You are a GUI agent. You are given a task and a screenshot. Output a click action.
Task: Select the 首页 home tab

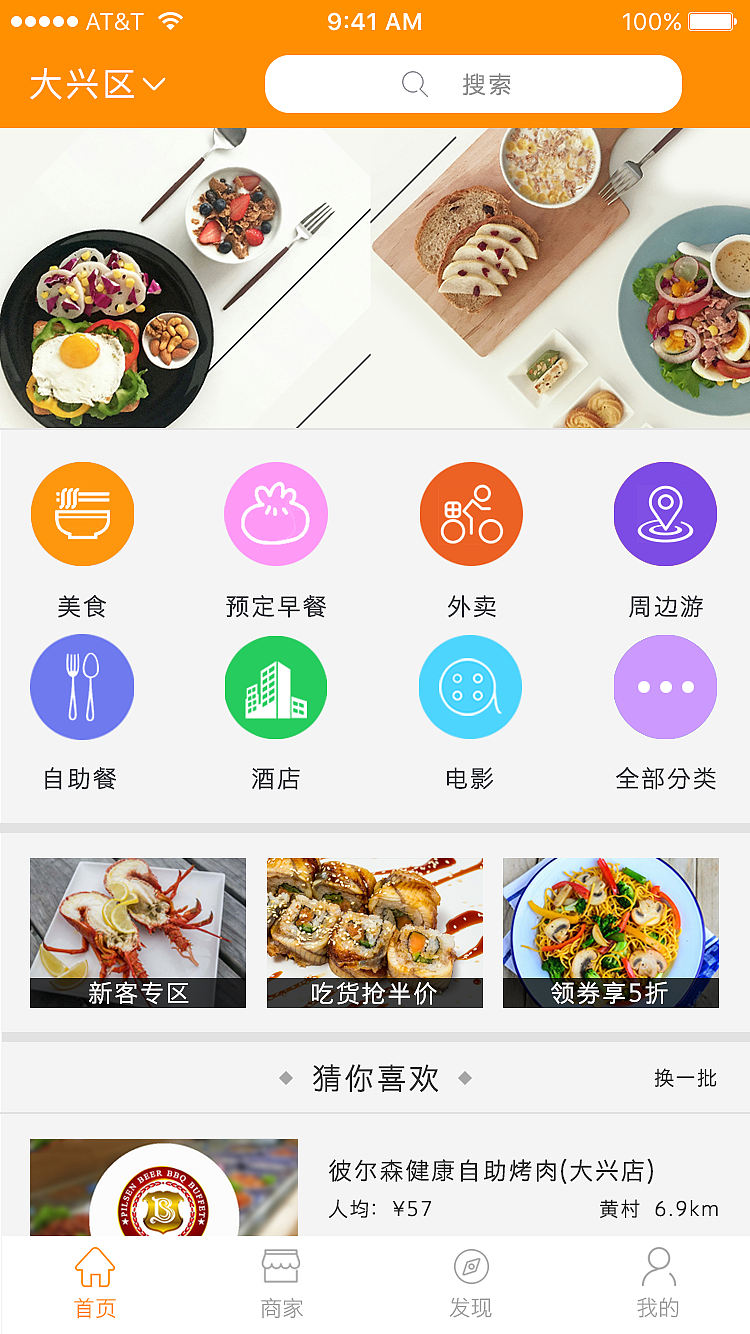[x=93, y=1285]
